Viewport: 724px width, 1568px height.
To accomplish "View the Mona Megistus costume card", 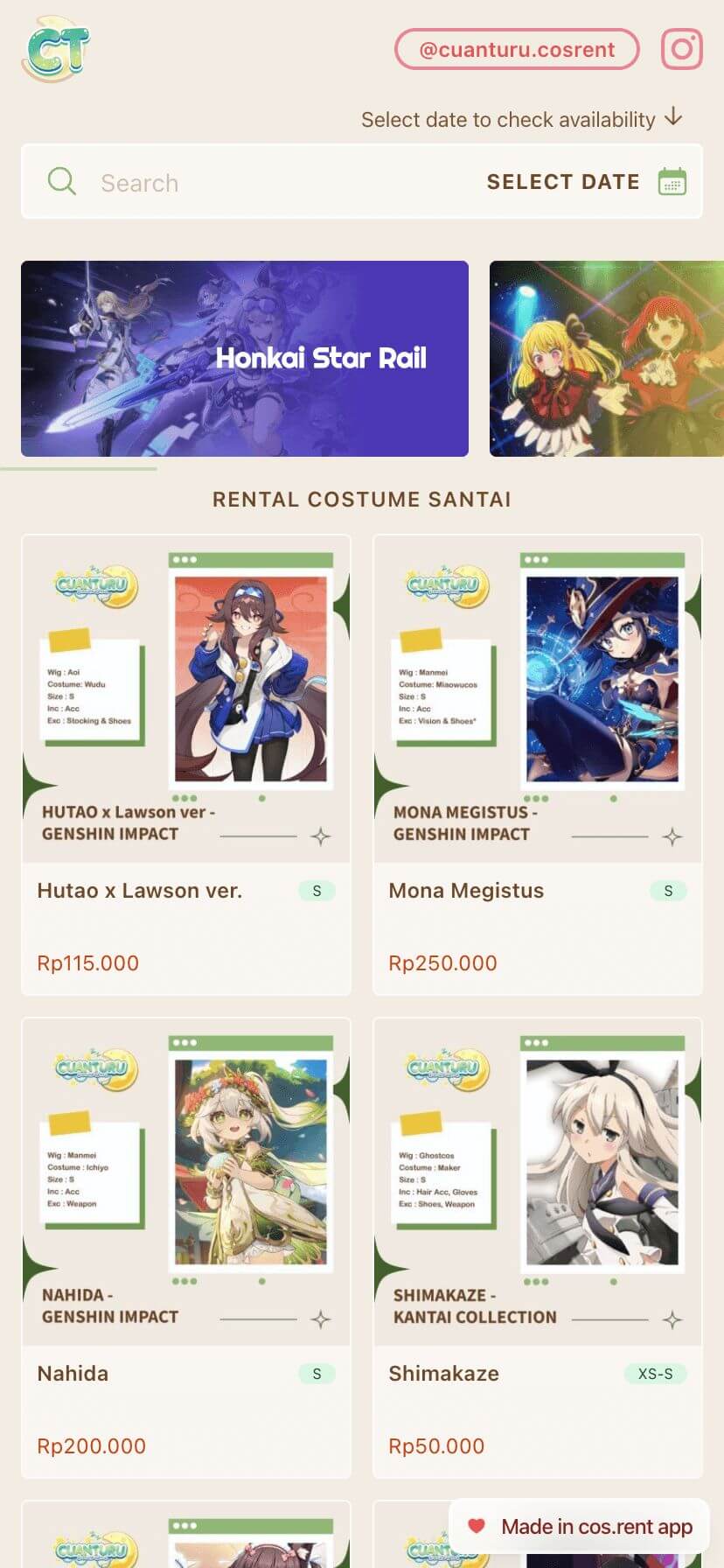I will (x=538, y=765).
